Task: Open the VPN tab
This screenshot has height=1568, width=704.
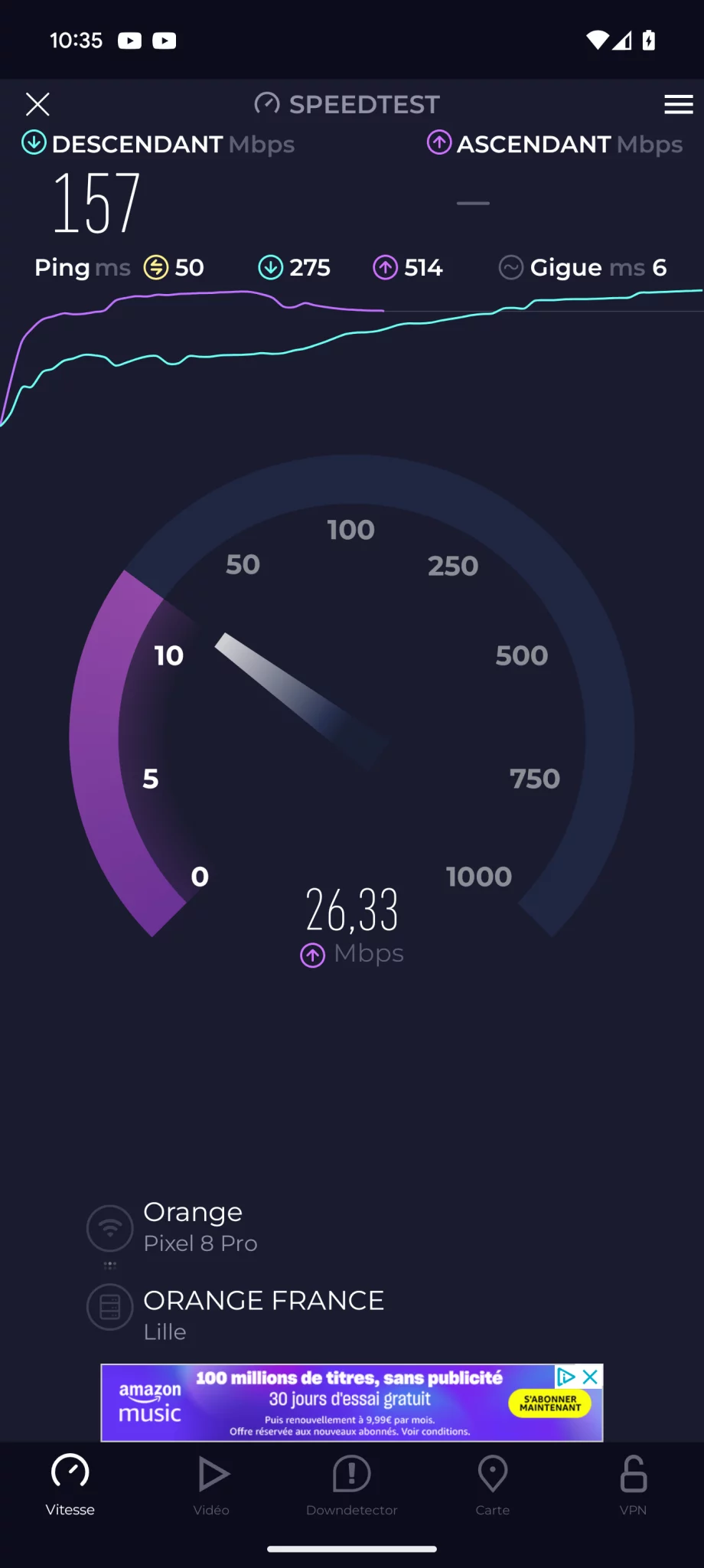Action: tap(634, 1486)
